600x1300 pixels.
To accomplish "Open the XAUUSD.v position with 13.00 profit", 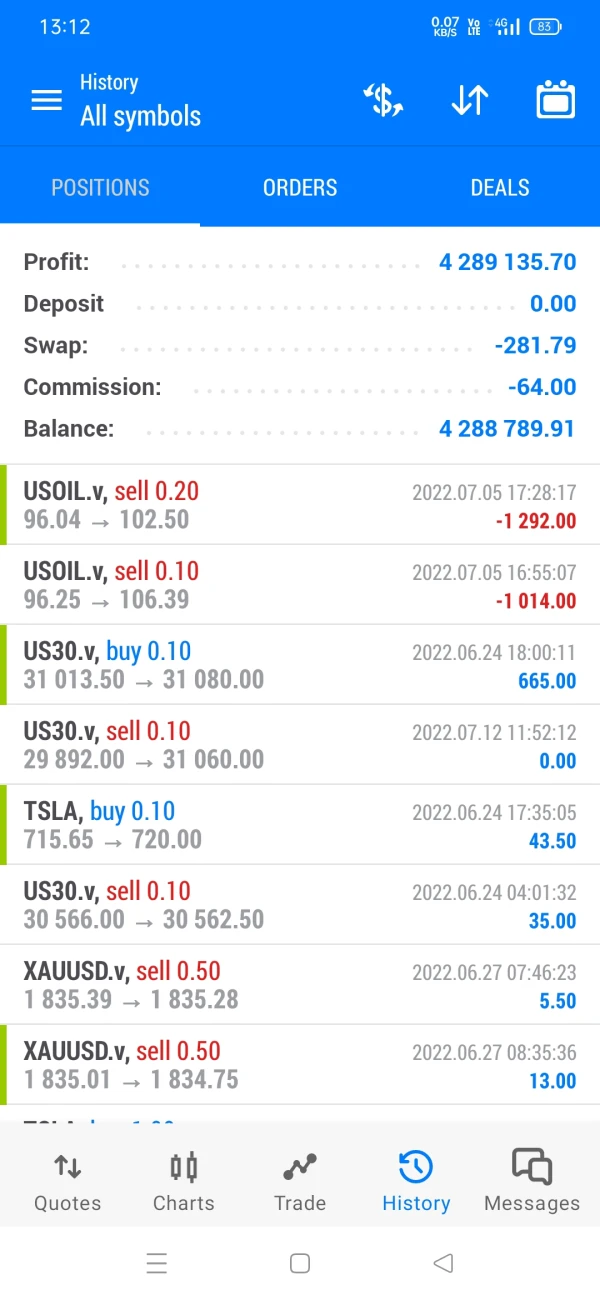I will coord(300,1065).
